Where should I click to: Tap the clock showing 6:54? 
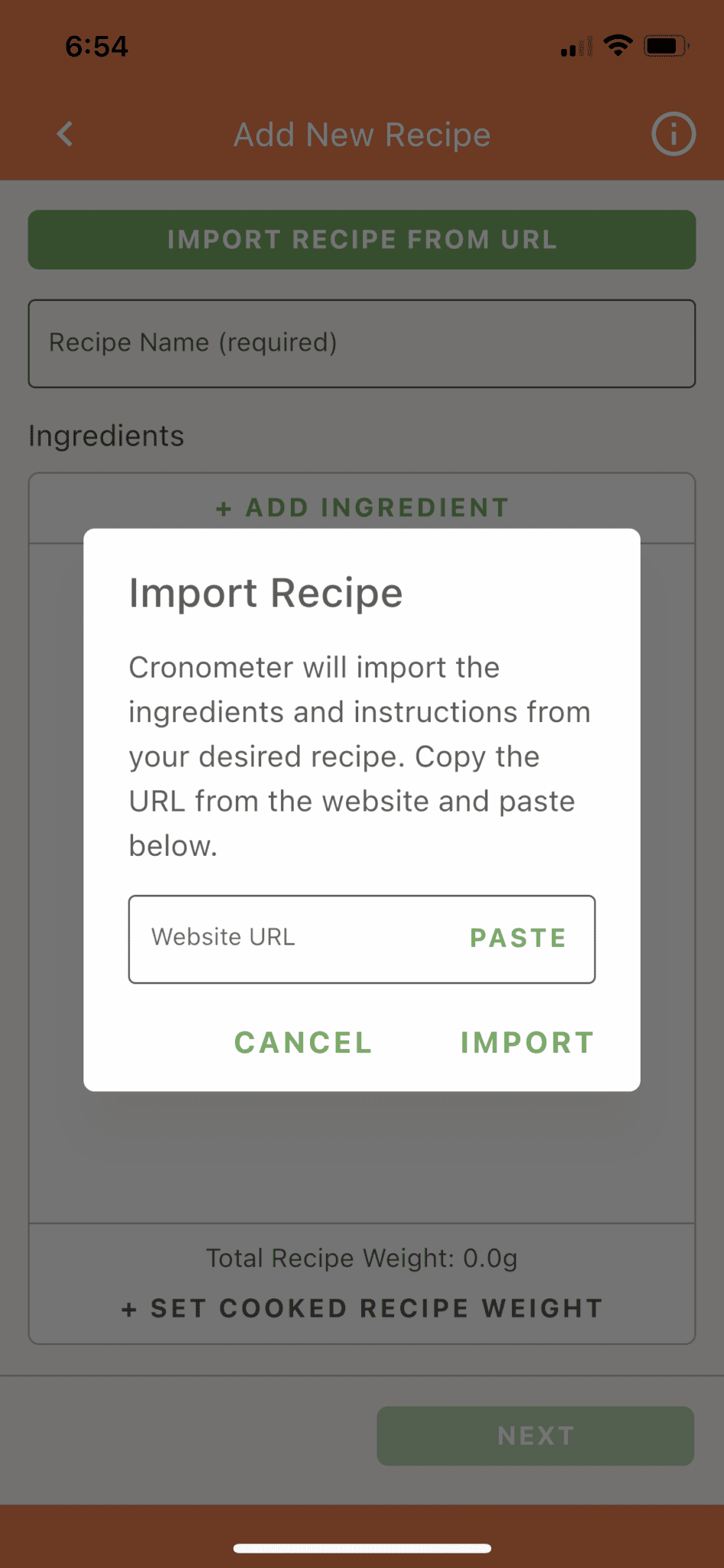pyautogui.click(x=96, y=47)
